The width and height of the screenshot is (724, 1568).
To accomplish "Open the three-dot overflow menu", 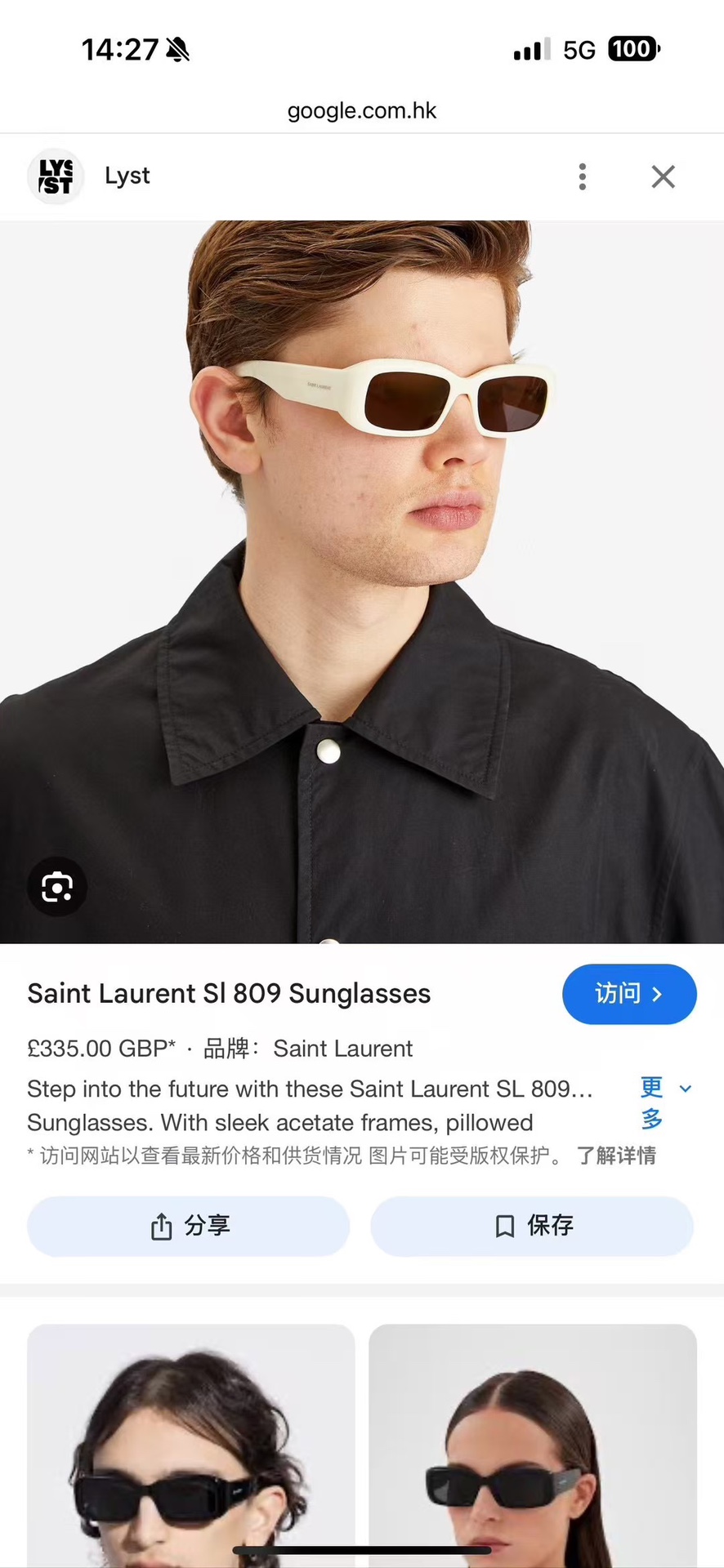I will click(582, 176).
